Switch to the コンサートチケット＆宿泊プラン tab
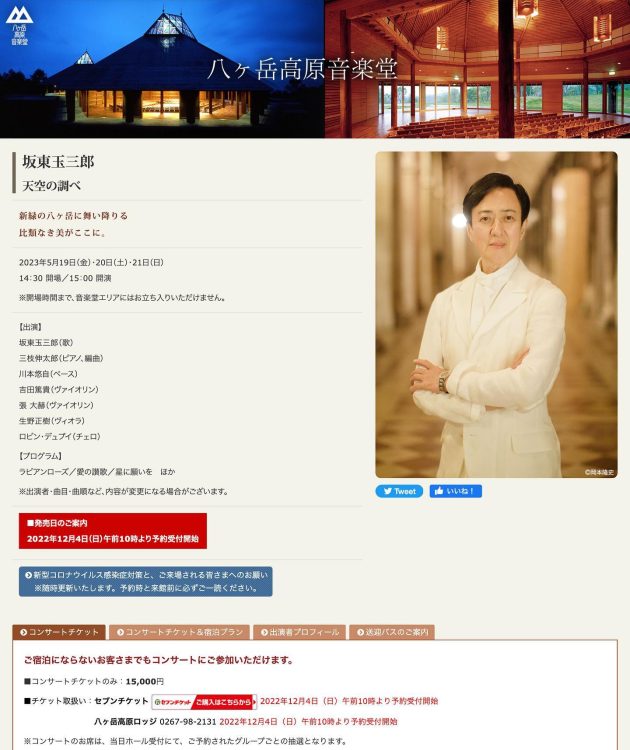 click(x=178, y=632)
